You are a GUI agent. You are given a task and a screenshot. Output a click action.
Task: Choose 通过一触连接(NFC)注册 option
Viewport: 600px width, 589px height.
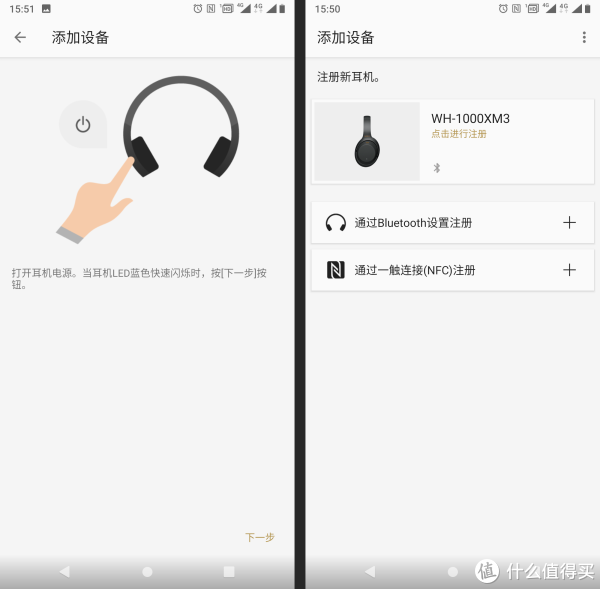[x=452, y=270]
